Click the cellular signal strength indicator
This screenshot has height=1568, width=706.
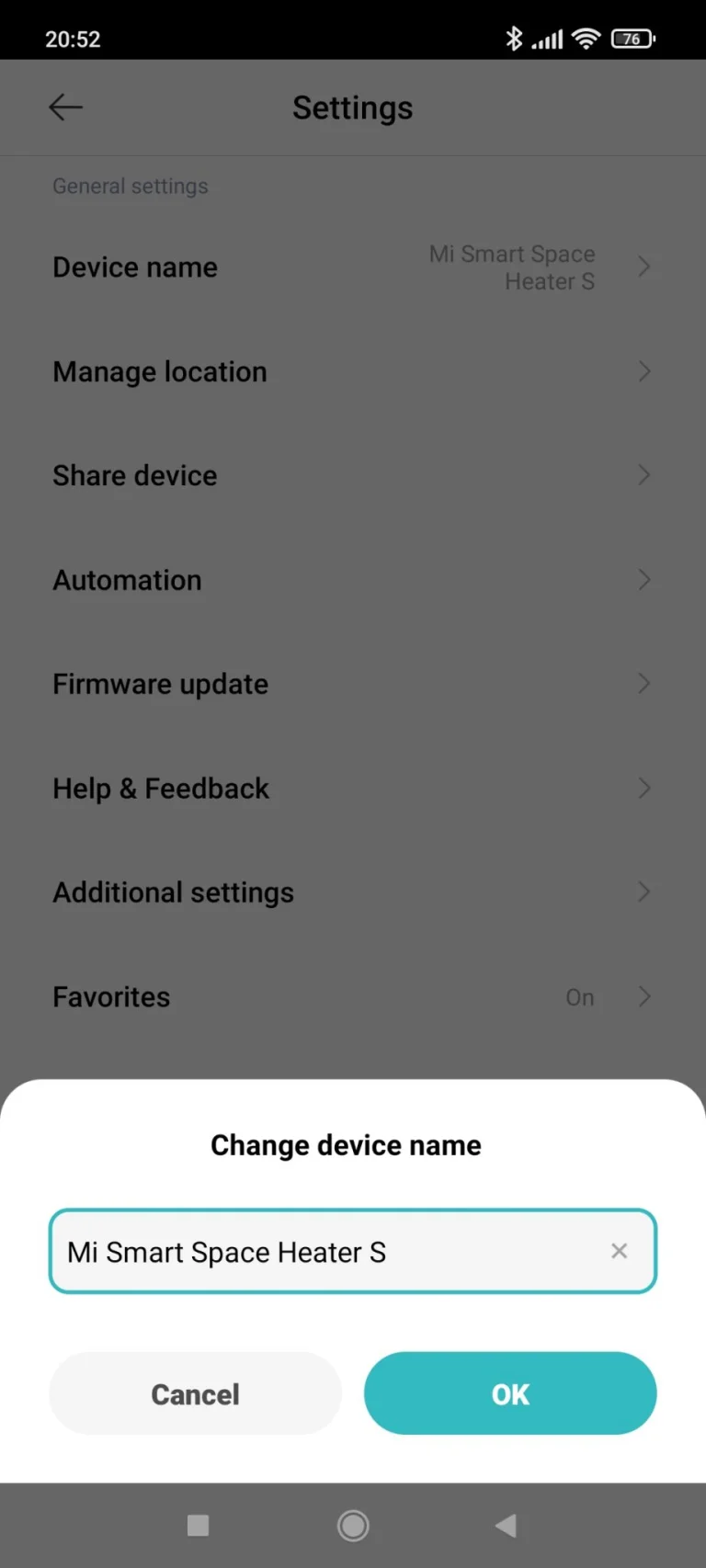pos(549,39)
